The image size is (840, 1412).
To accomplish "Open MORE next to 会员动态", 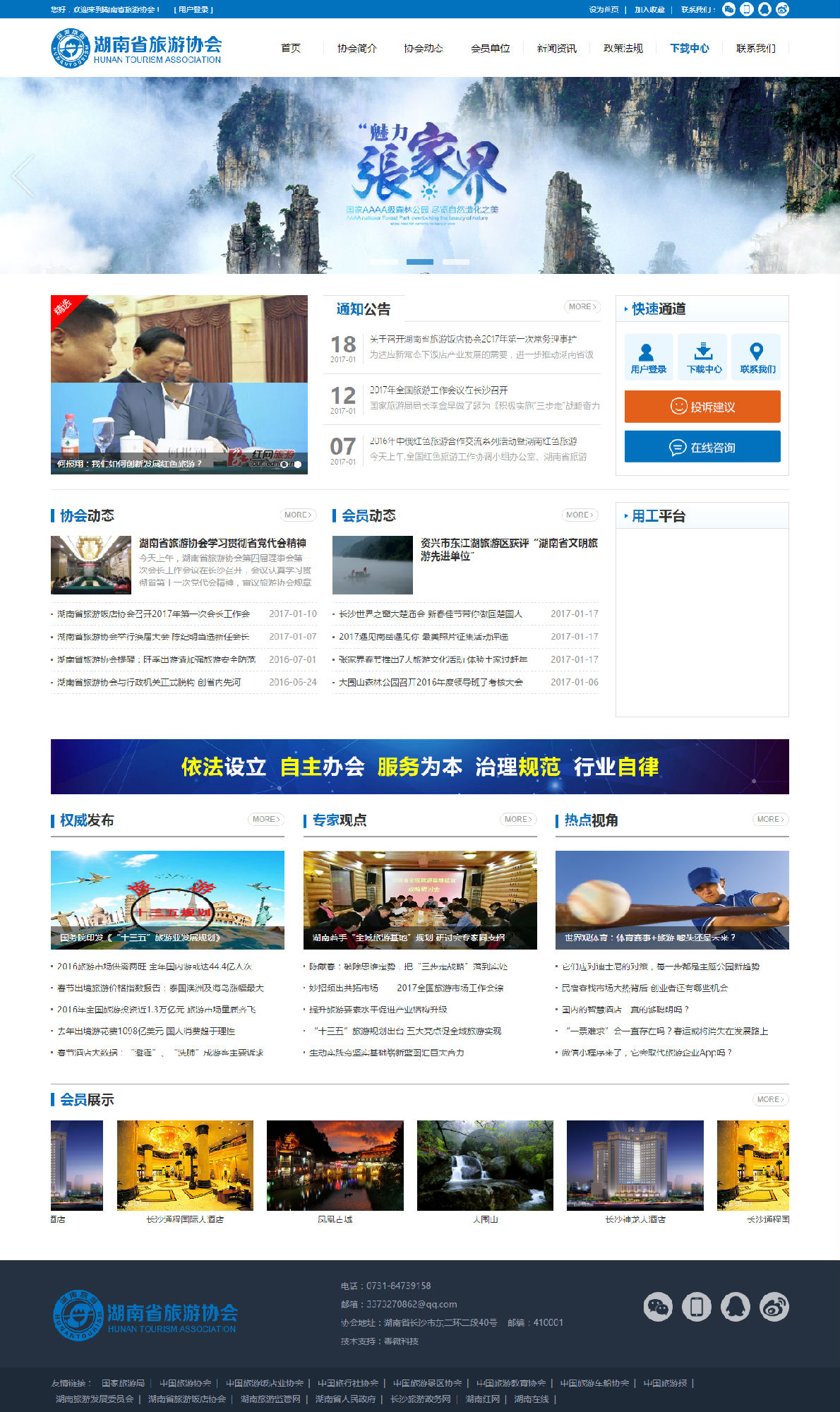I will (580, 515).
